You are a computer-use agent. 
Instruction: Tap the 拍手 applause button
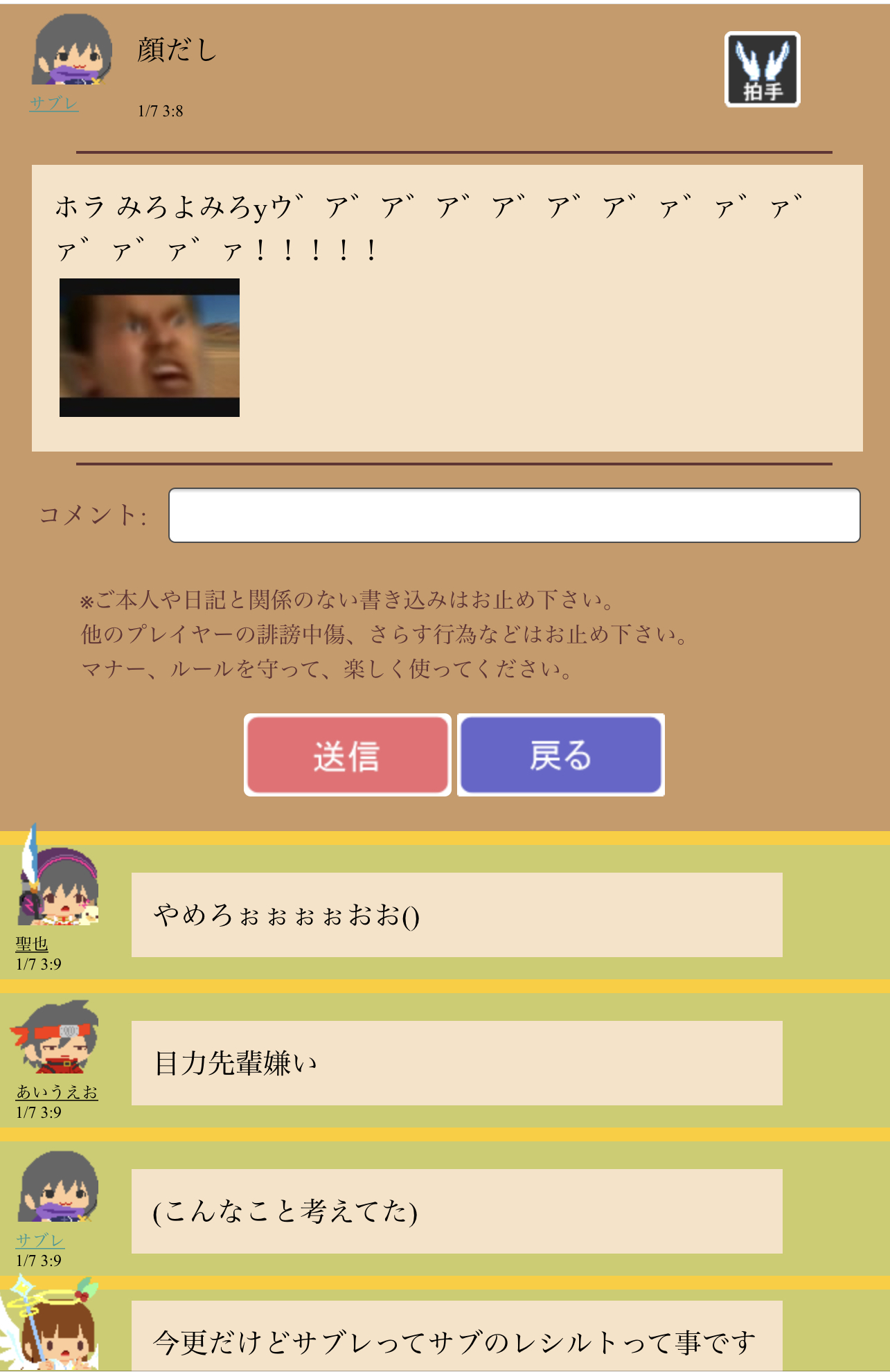coord(762,69)
